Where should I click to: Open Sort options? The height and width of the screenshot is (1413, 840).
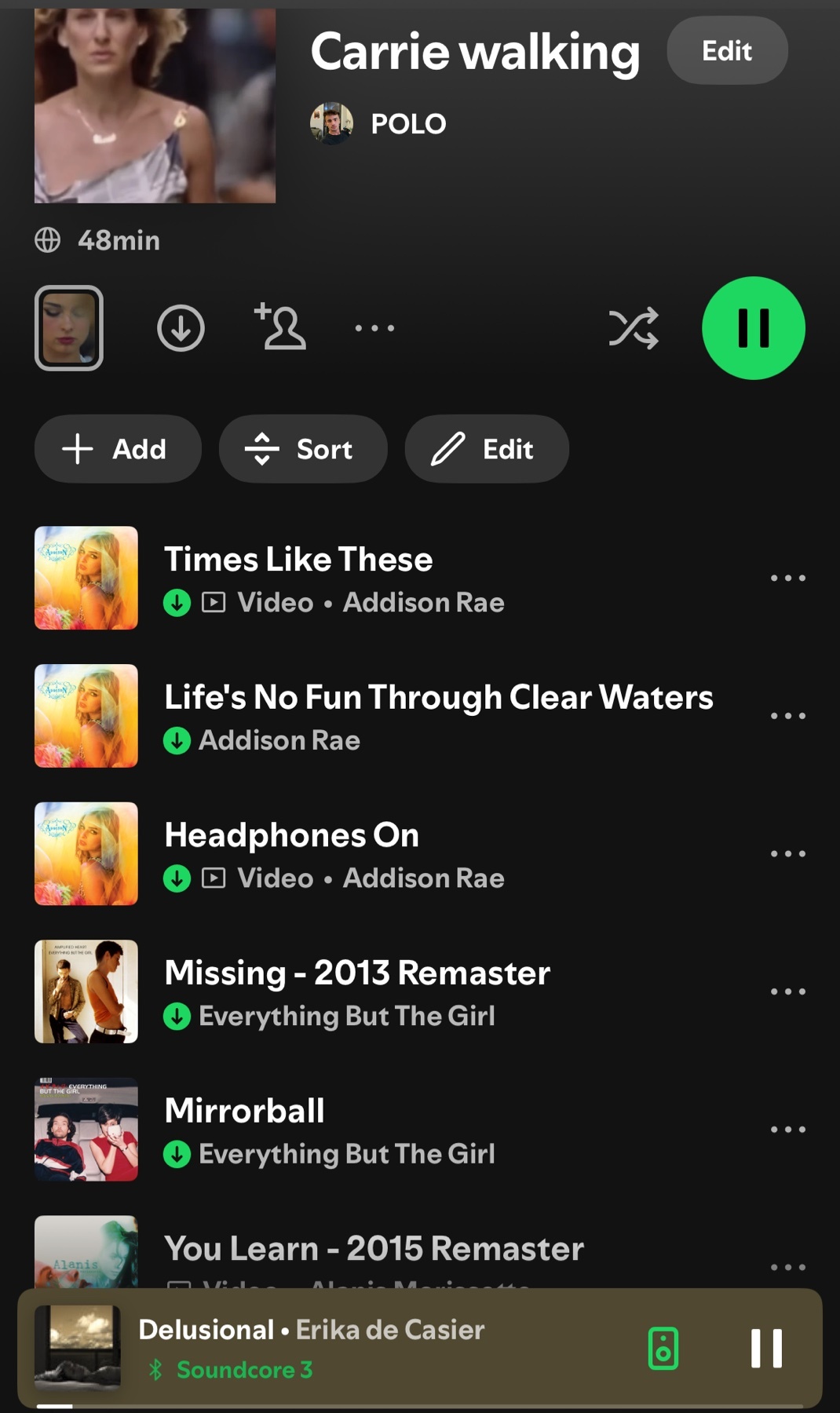(302, 449)
